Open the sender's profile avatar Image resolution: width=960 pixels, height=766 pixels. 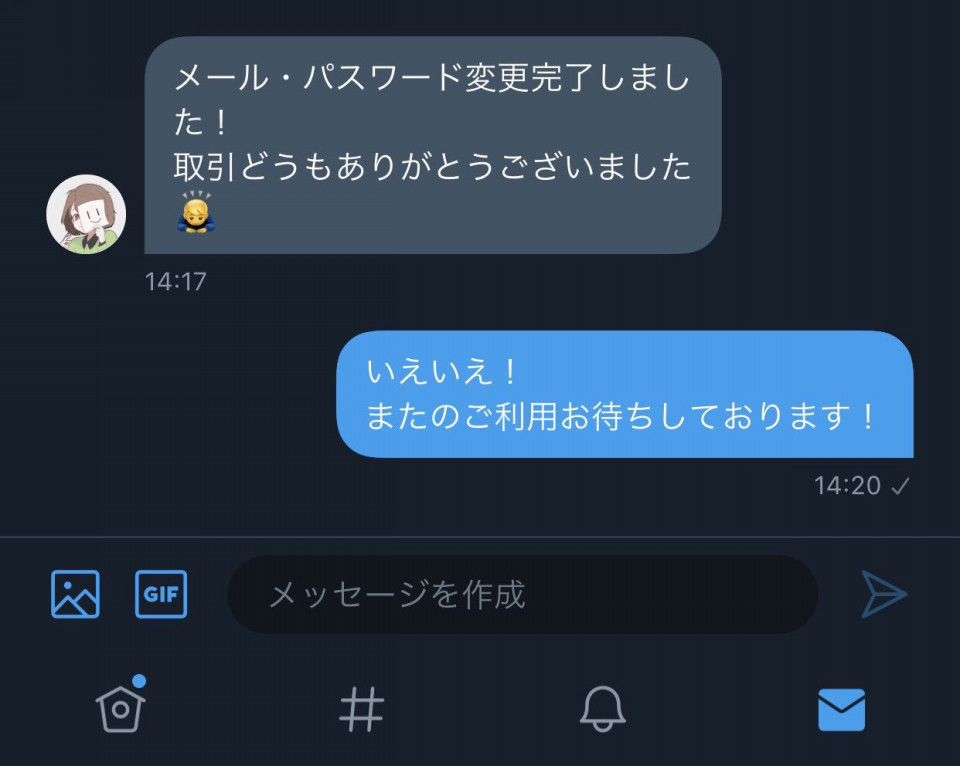click(x=86, y=215)
